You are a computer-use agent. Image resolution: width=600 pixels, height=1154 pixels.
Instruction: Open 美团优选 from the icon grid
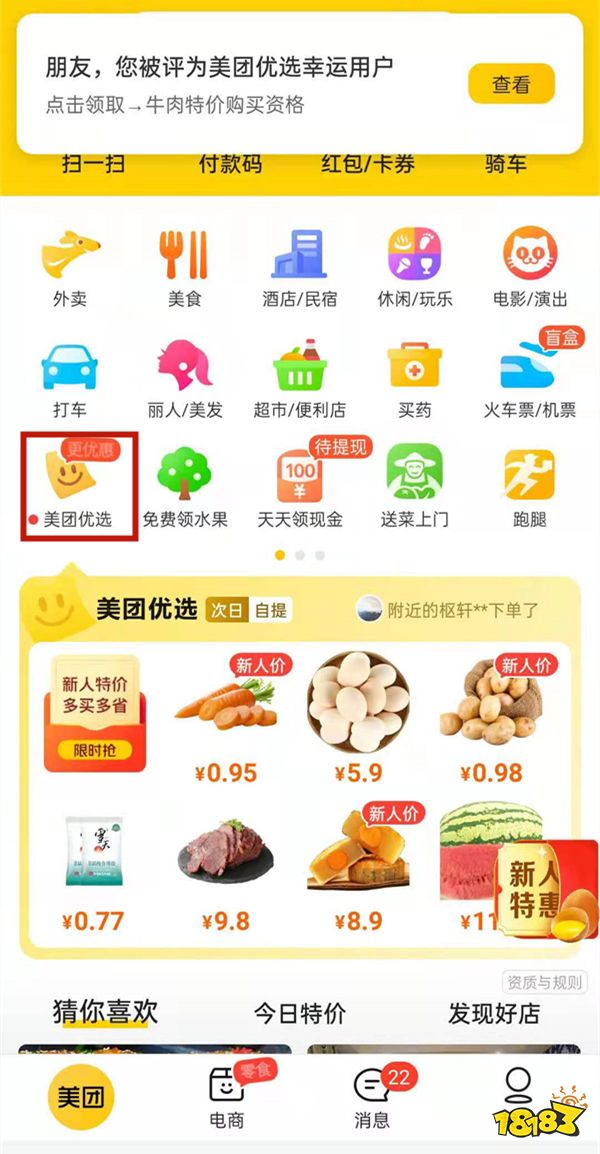point(78,485)
